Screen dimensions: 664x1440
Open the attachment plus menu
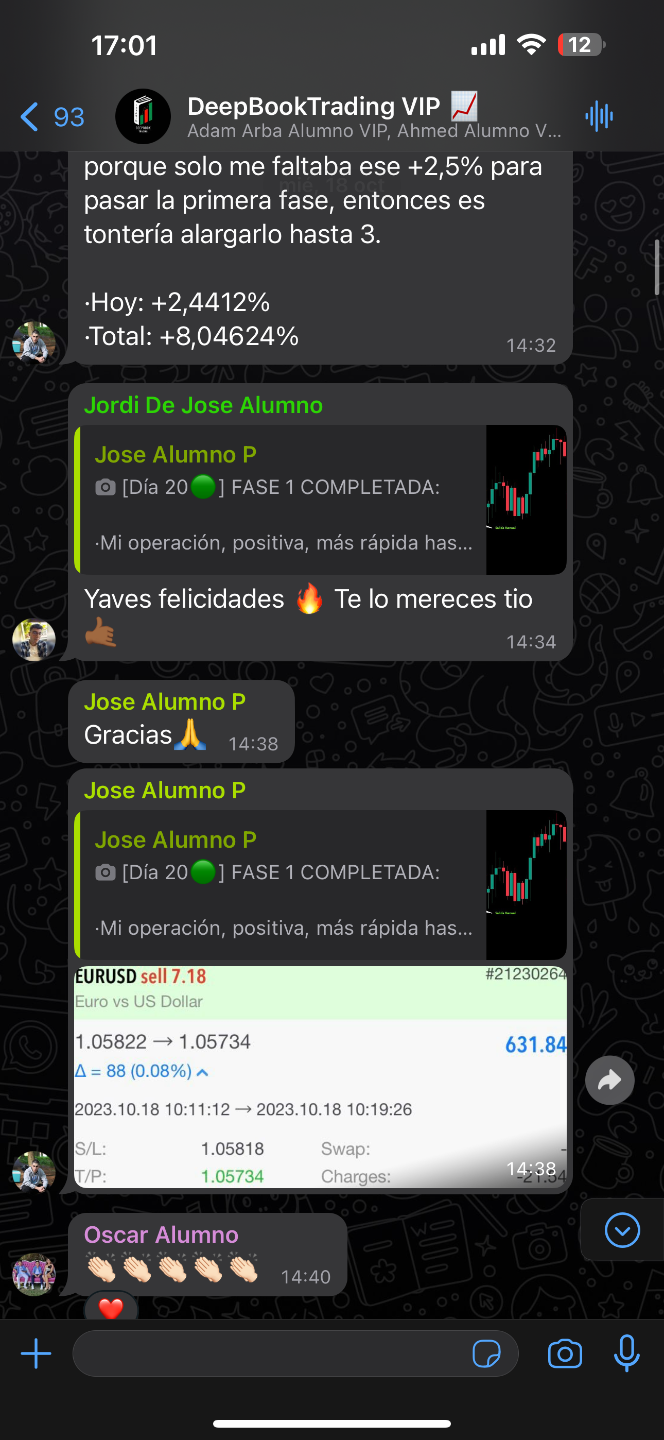[x=36, y=1354]
